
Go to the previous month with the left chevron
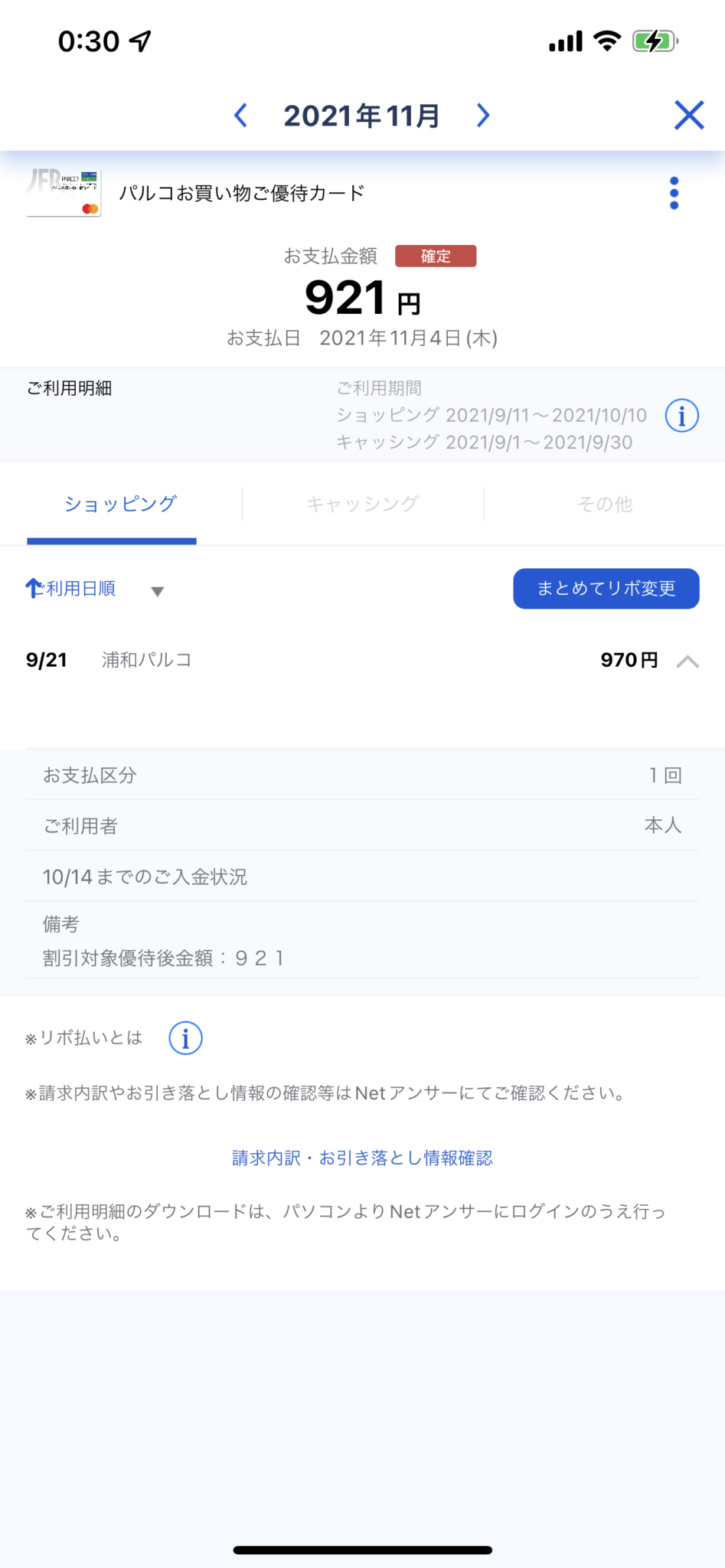(240, 115)
